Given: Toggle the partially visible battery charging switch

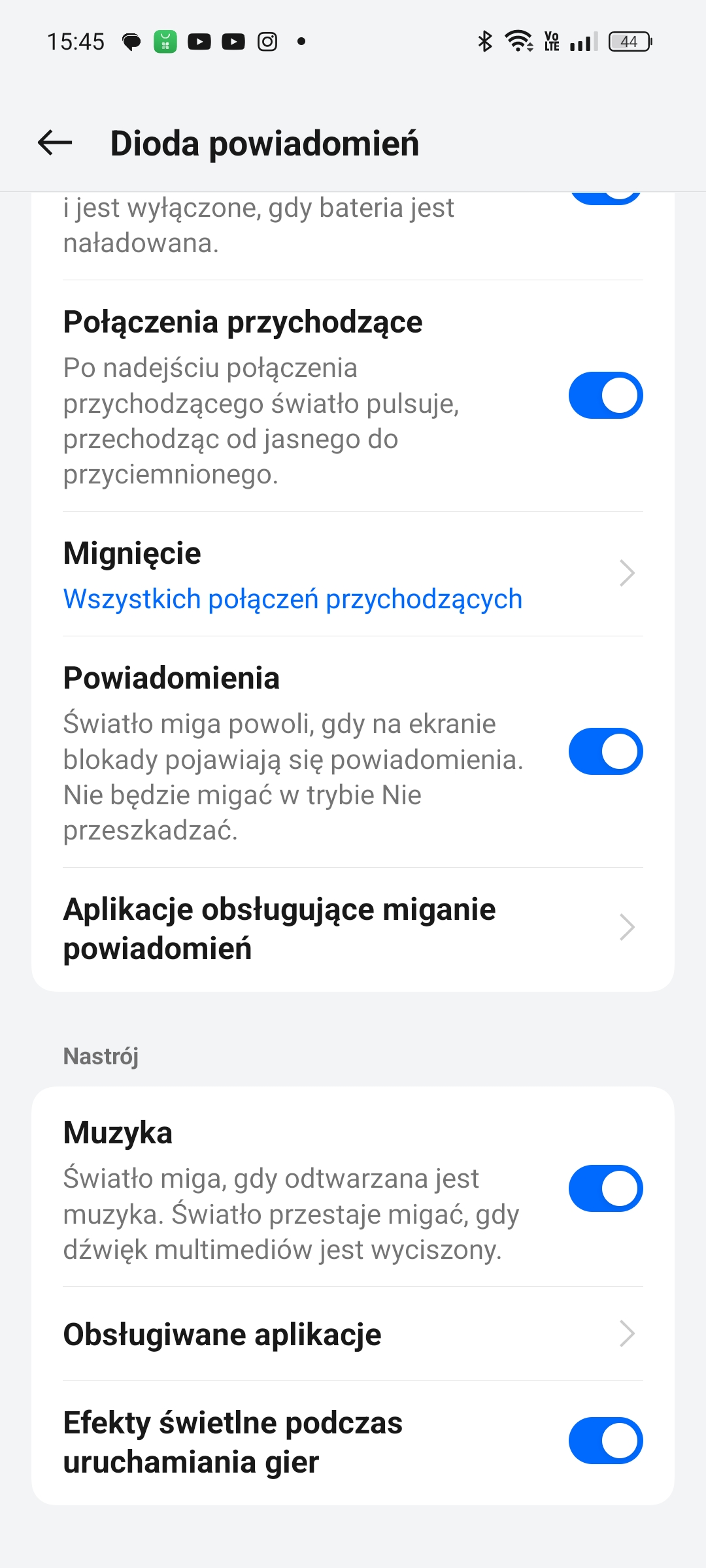Looking at the screenshot, I should [x=605, y=198].
